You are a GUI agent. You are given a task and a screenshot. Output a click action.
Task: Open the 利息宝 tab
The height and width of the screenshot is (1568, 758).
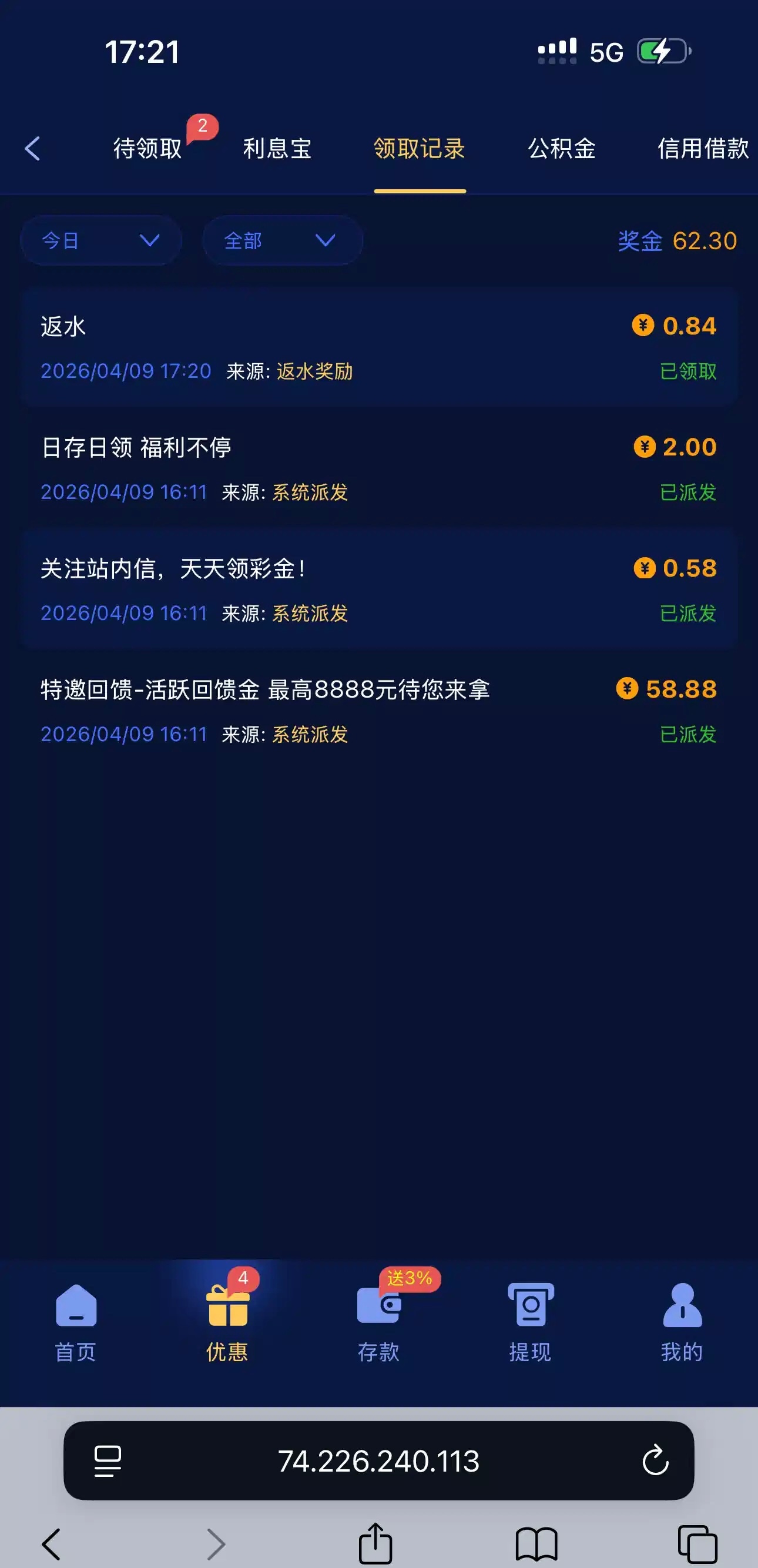277,149
